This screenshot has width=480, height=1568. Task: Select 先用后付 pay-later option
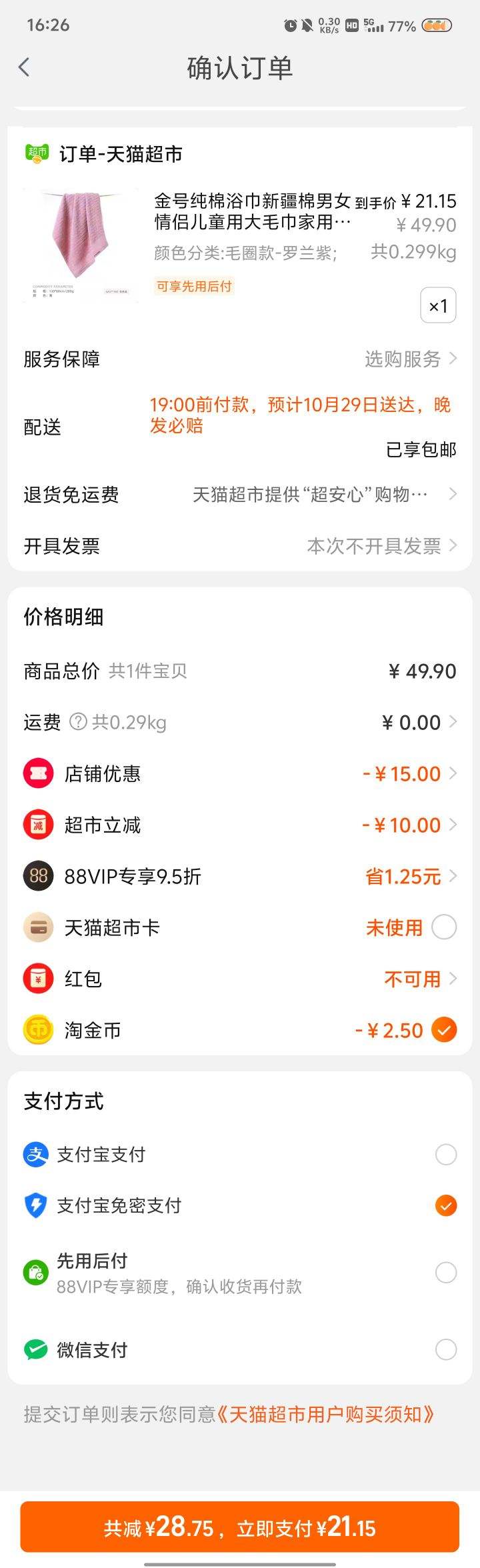(x=445, y=1273)
